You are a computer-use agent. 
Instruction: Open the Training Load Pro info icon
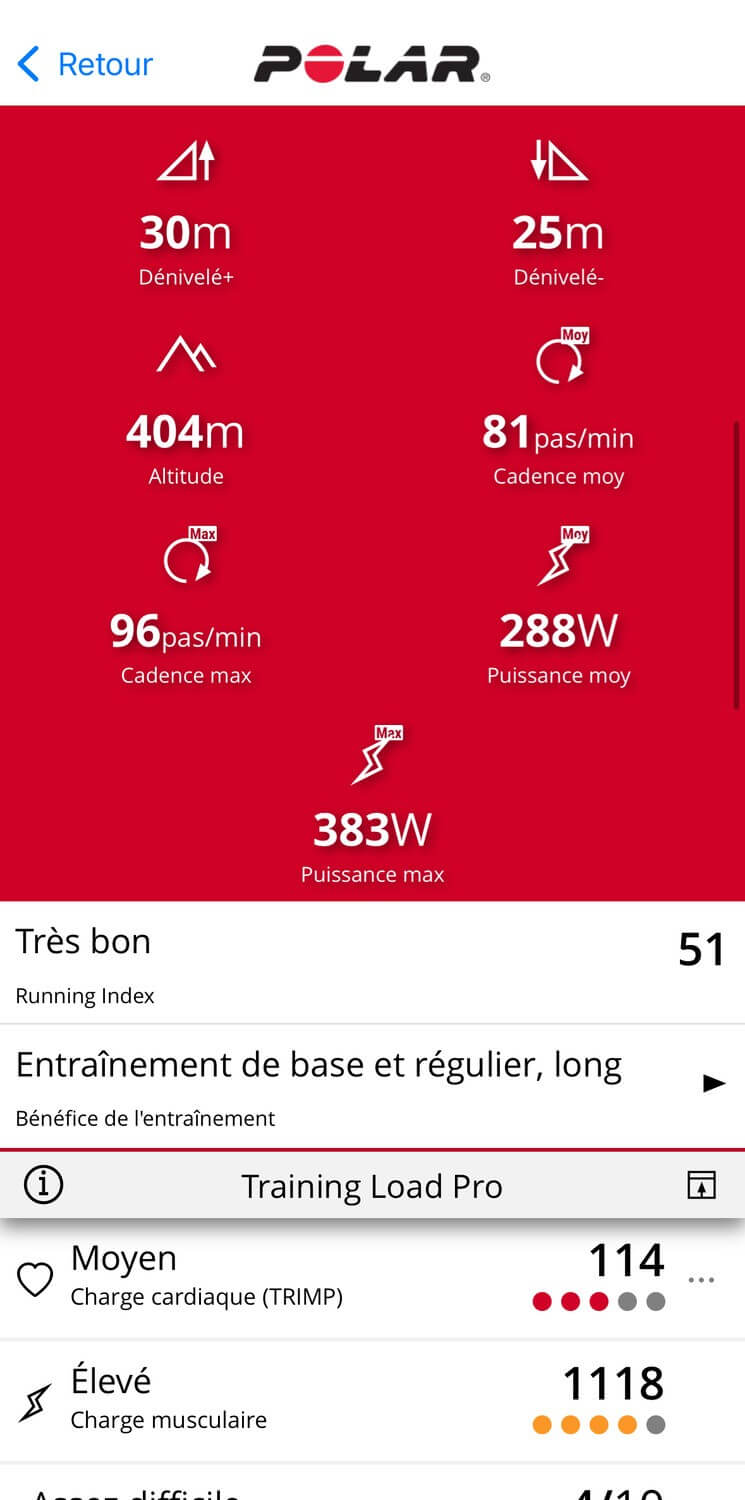click(x=43, y=1185)
